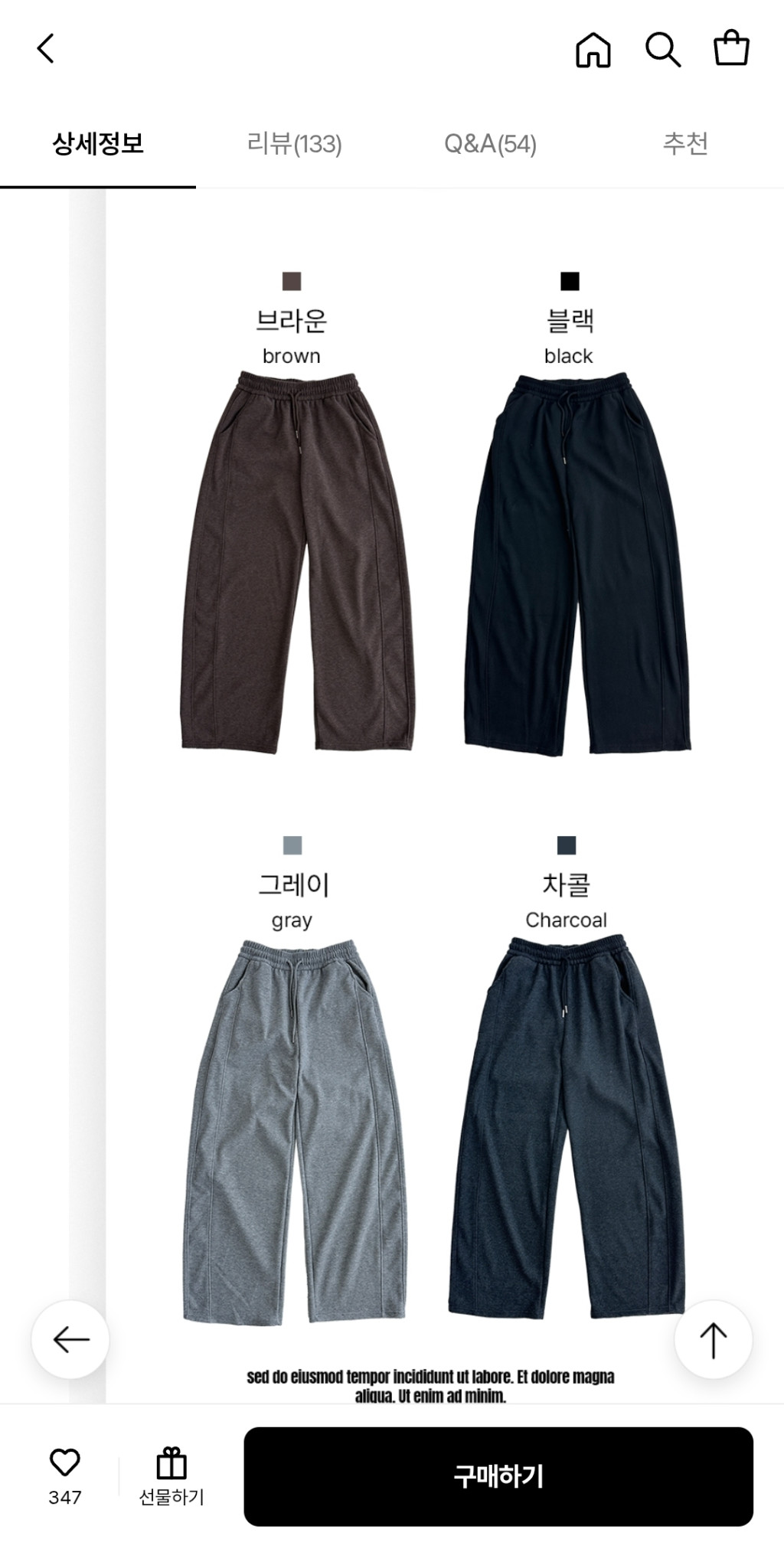
Task: Switch to the 리뷰(133) tab
Action: (294, 144)
